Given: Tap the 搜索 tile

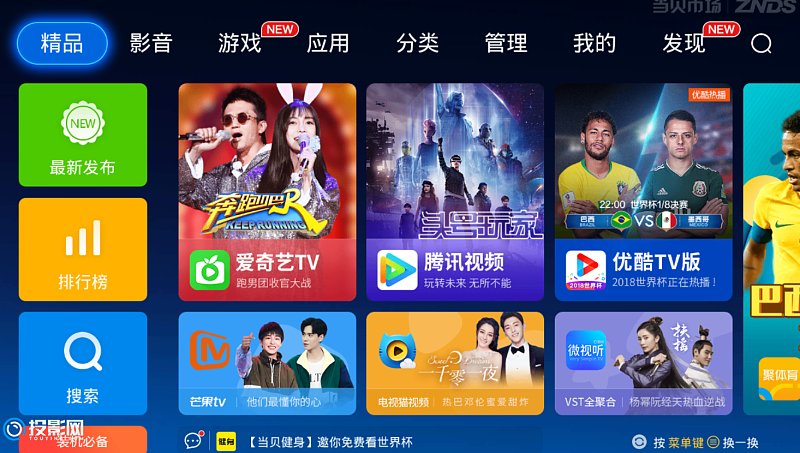Looking at the screenshot, I should [82, 364].
